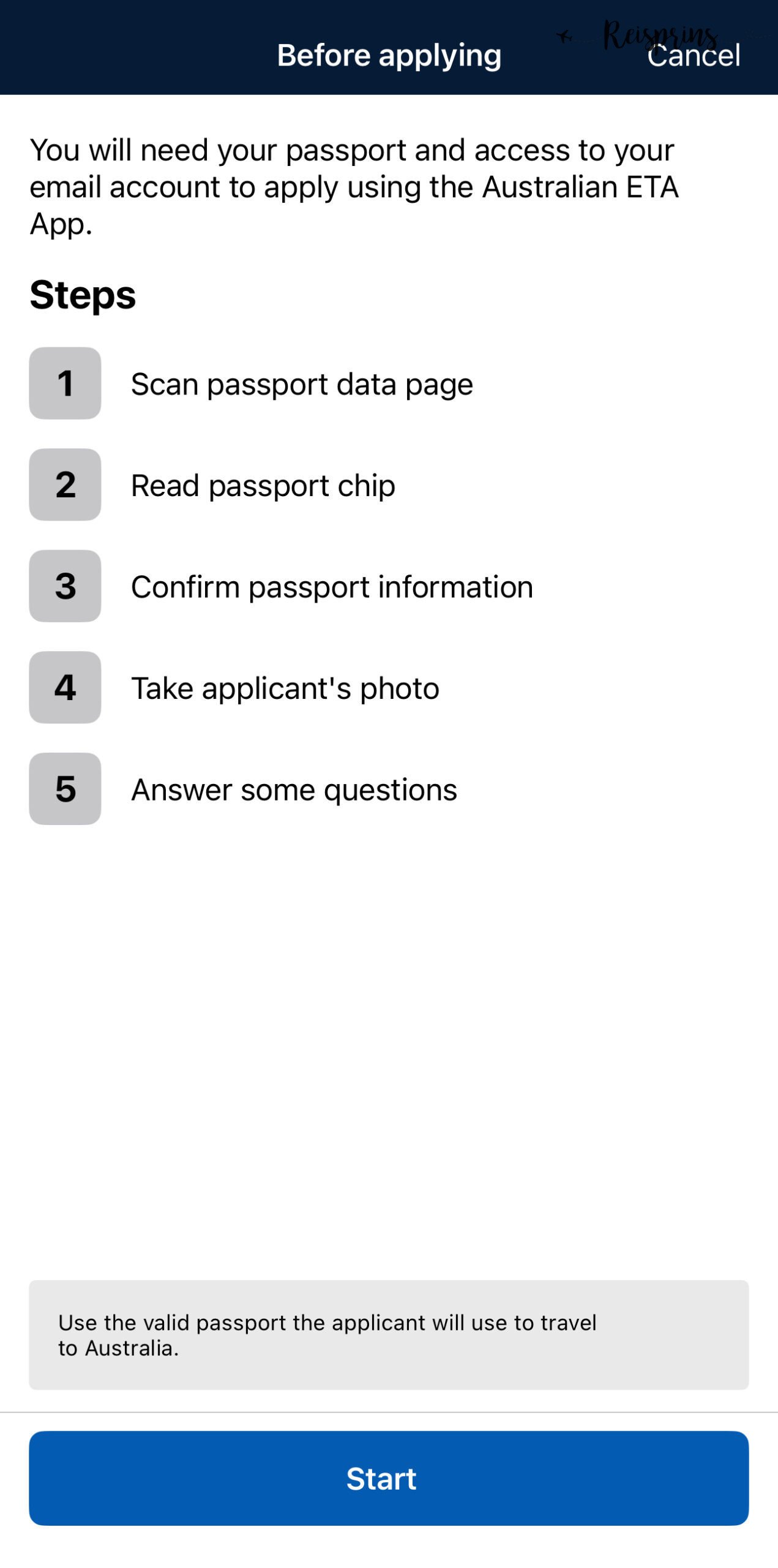
Task: Cancel the ETA application
Action: [693, 56]
